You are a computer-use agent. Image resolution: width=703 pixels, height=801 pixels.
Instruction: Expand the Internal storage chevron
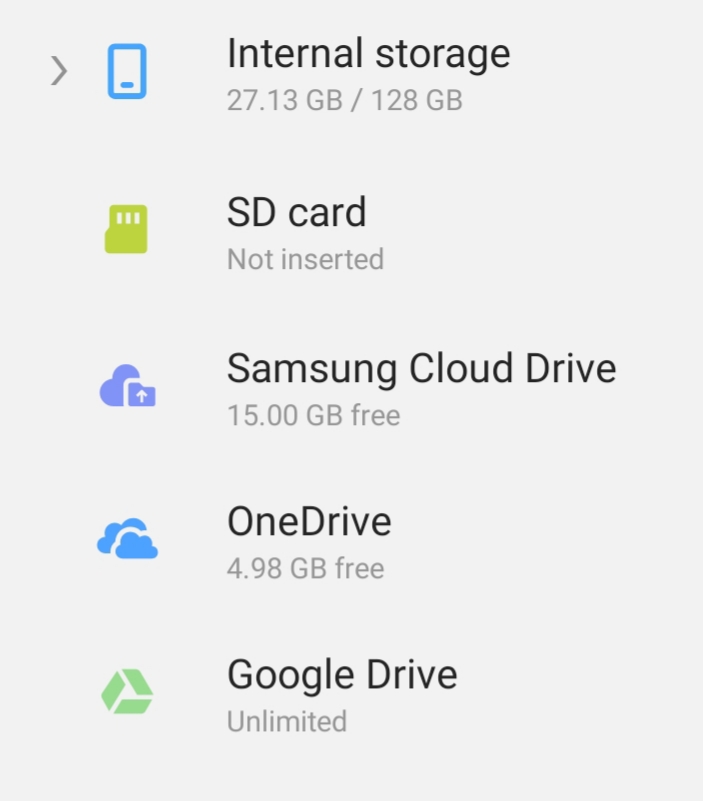pos(59,71)
